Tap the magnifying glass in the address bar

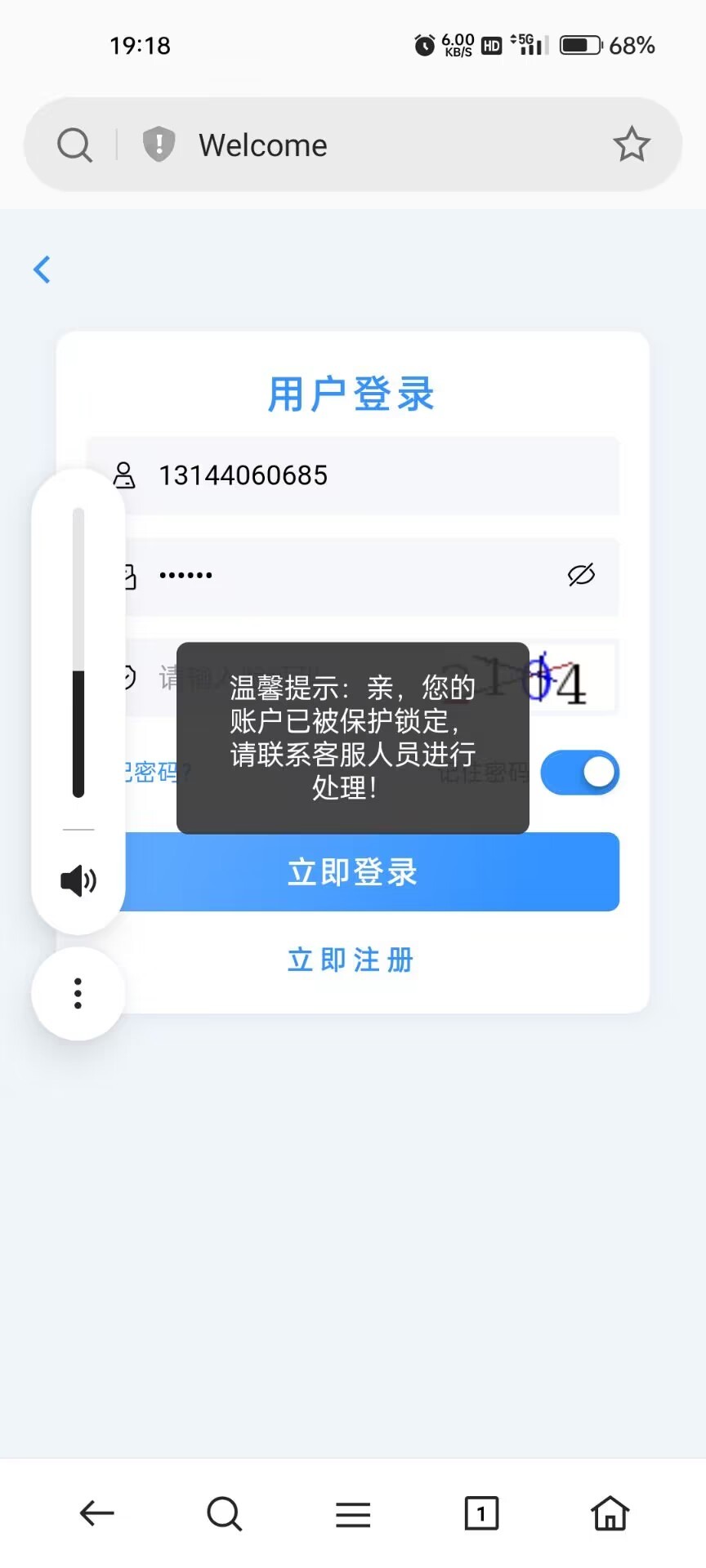74,144
